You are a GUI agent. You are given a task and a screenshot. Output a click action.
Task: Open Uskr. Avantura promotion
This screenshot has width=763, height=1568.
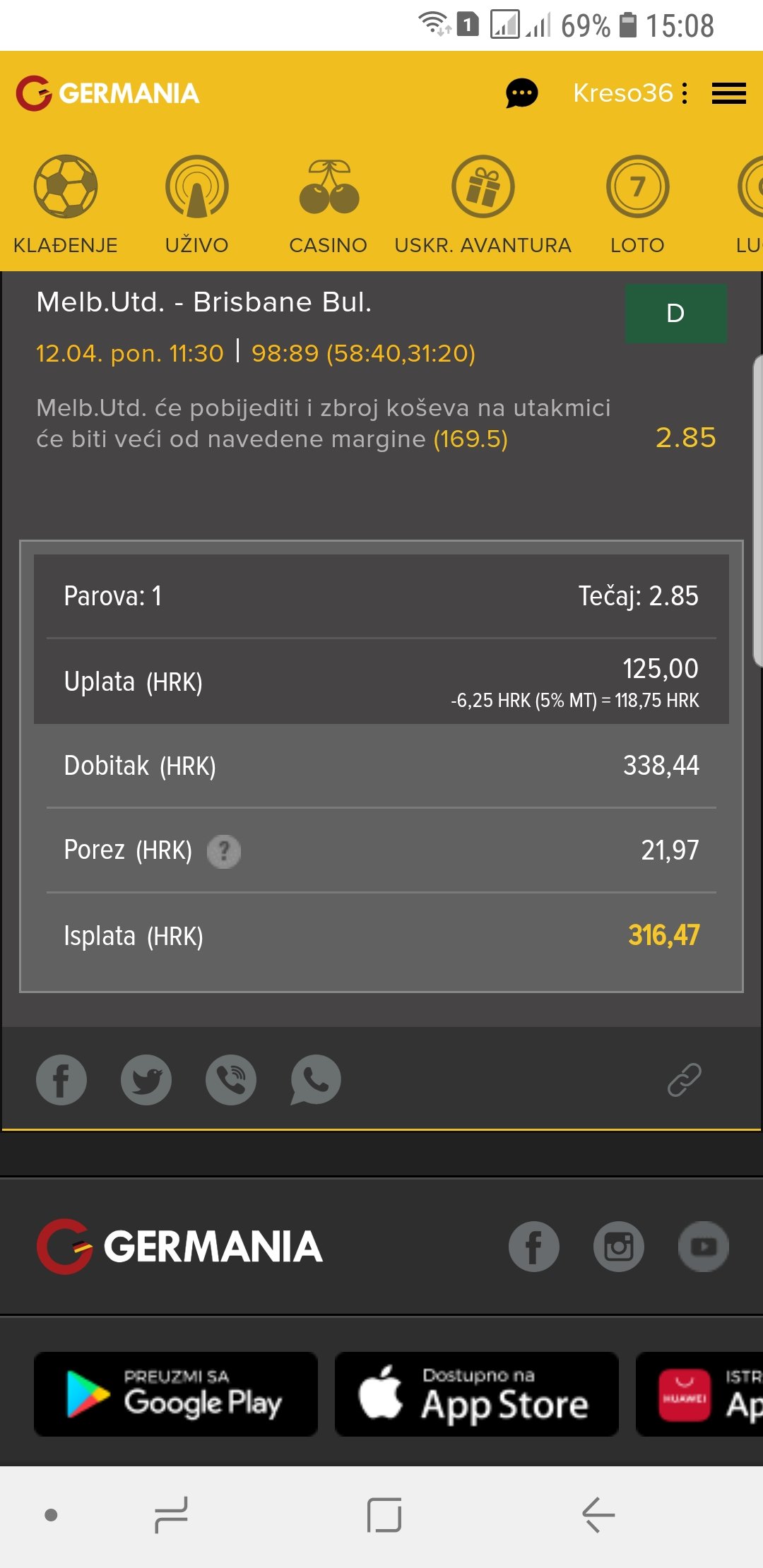(x=483, y=206)
